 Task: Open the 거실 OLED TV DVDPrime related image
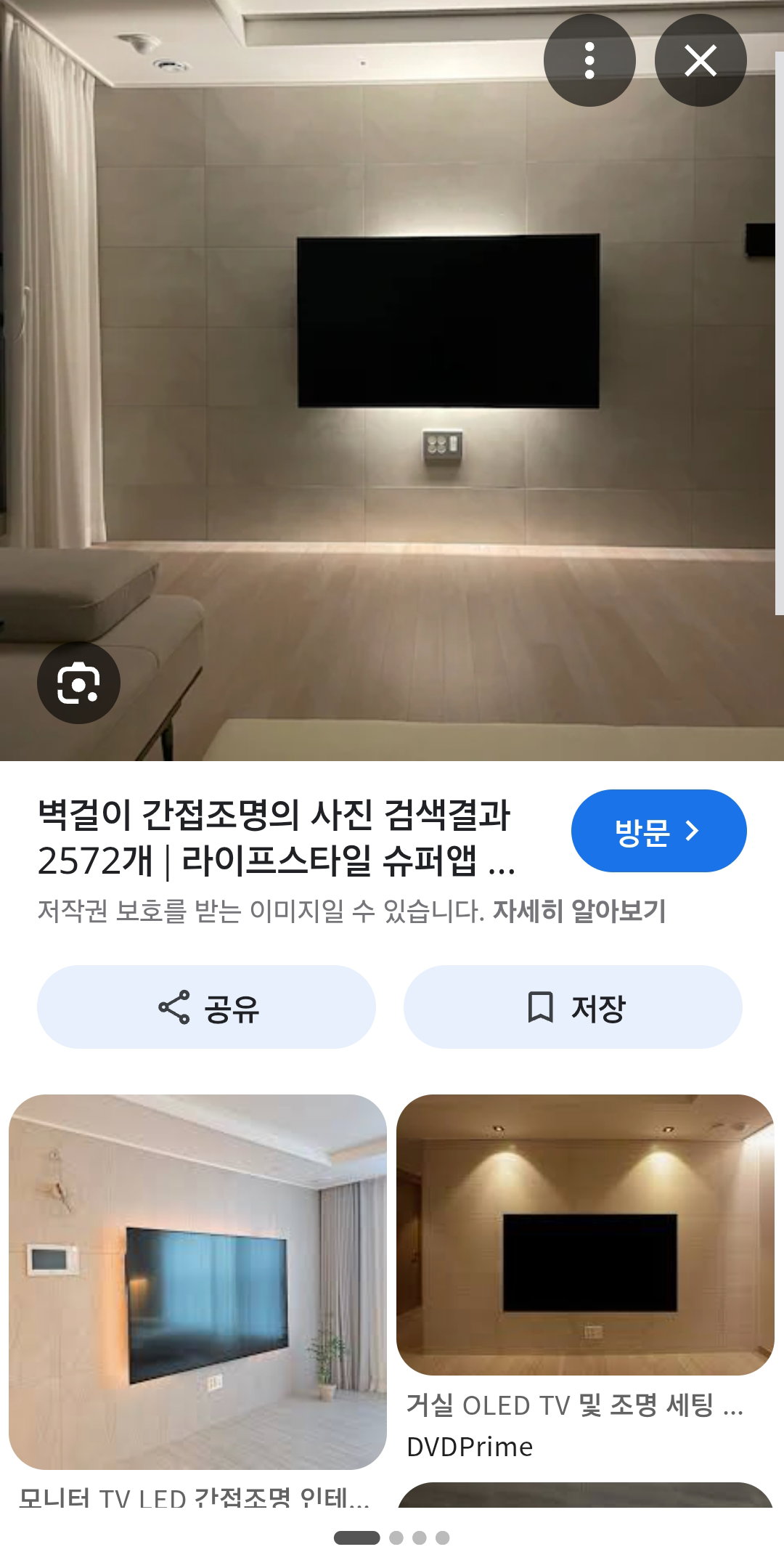click(585, 1235)
